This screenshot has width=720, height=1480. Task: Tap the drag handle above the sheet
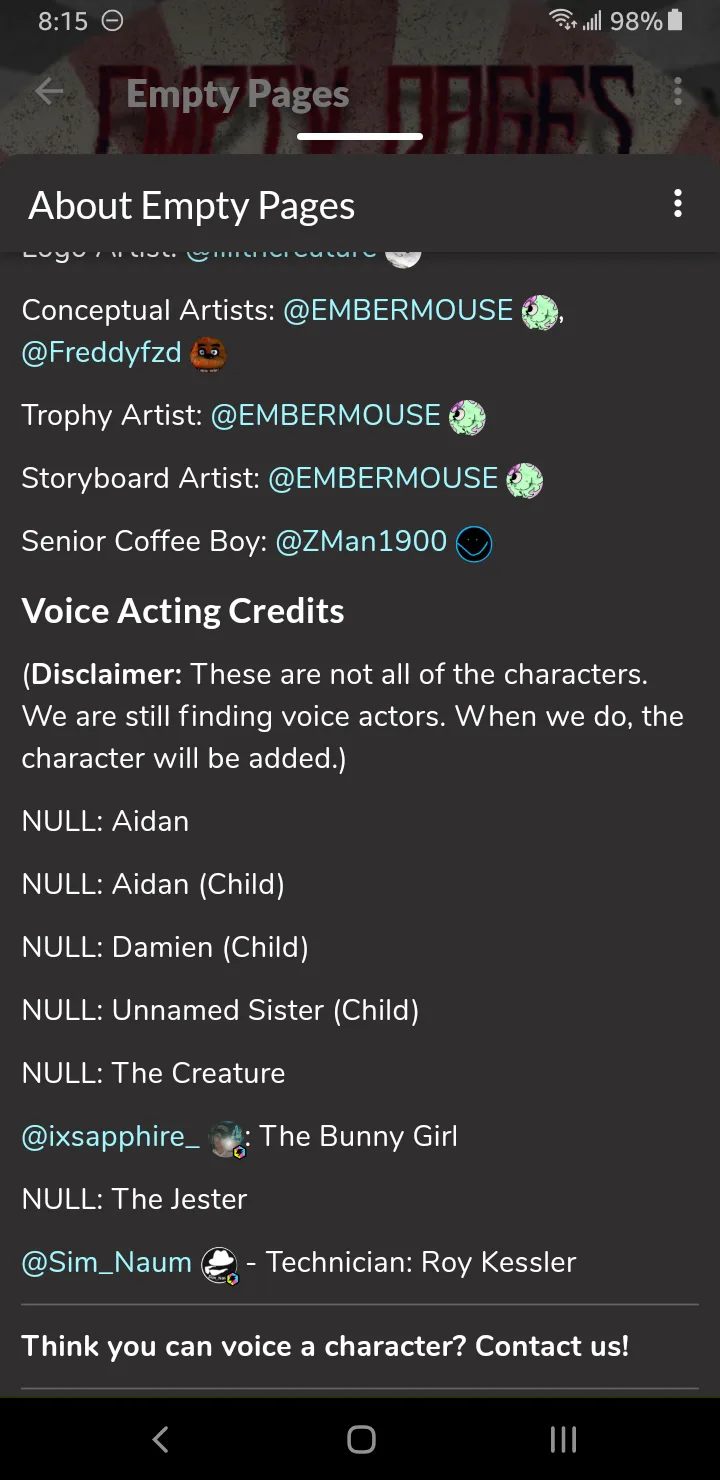360,136
